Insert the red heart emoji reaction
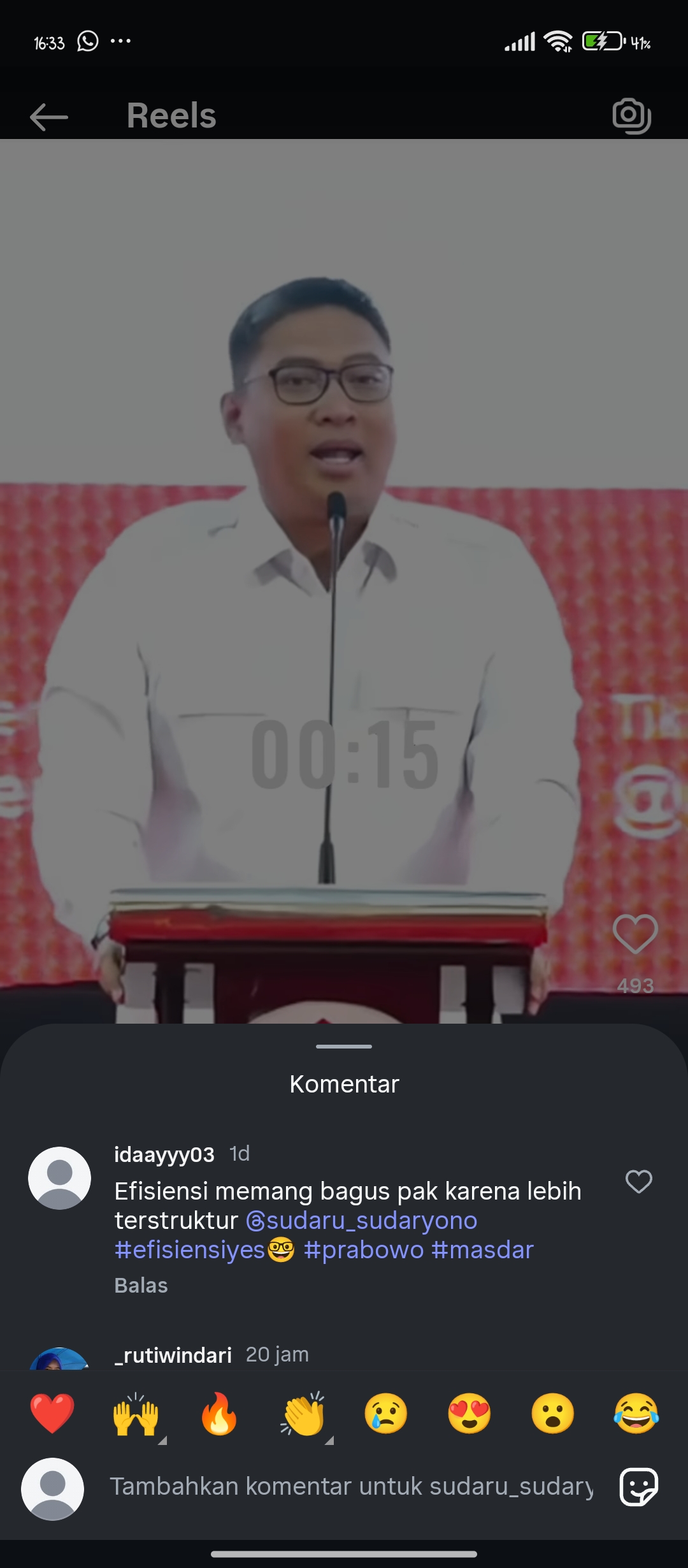 [x=52, y=1413]
